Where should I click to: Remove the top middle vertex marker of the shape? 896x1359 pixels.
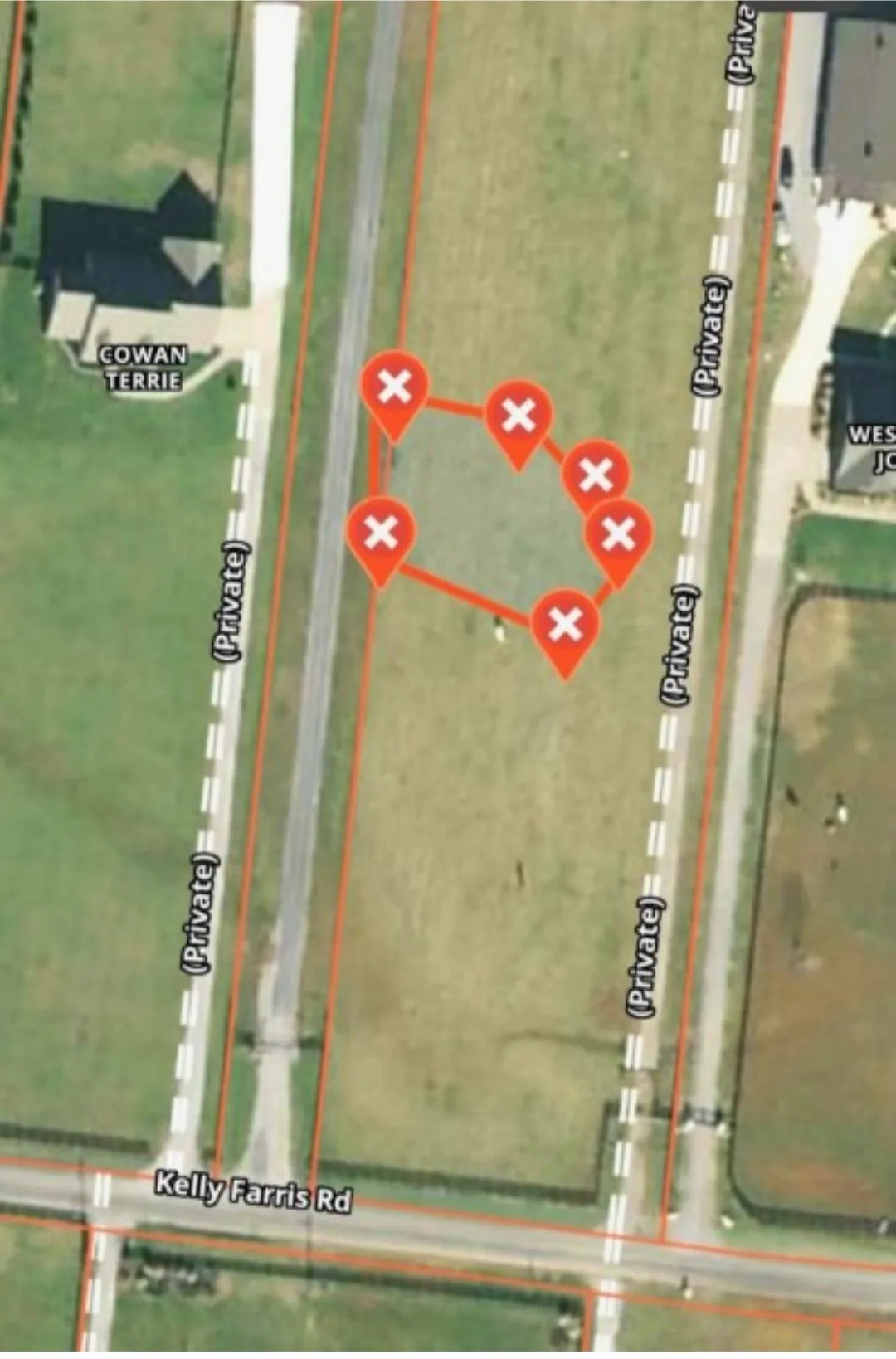[519, 415]
